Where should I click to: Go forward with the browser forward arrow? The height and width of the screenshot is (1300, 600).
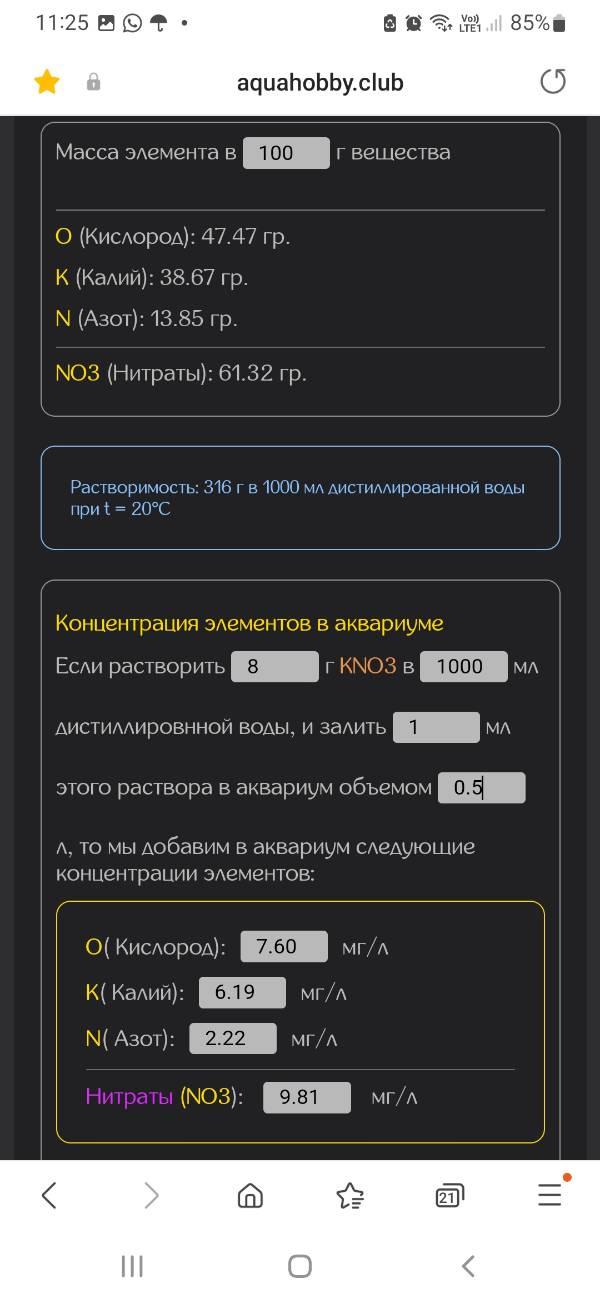pos(151,1194)
